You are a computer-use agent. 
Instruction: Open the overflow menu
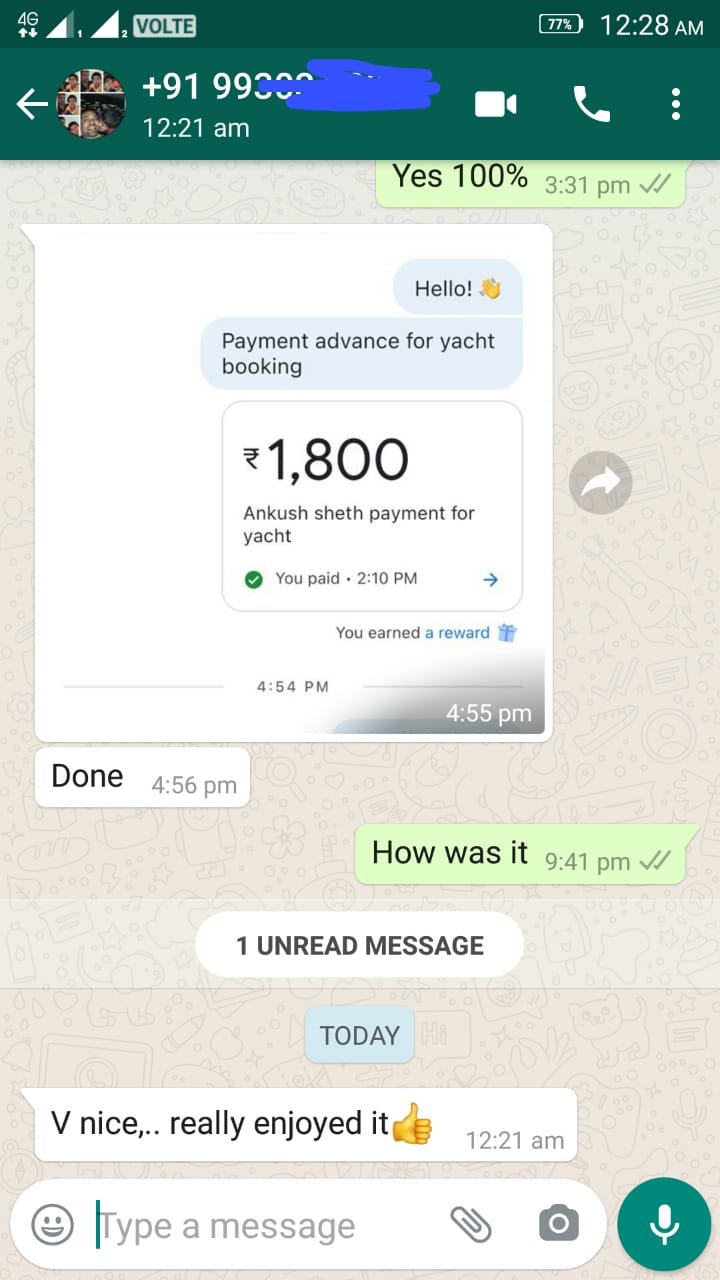click(676, 104)
